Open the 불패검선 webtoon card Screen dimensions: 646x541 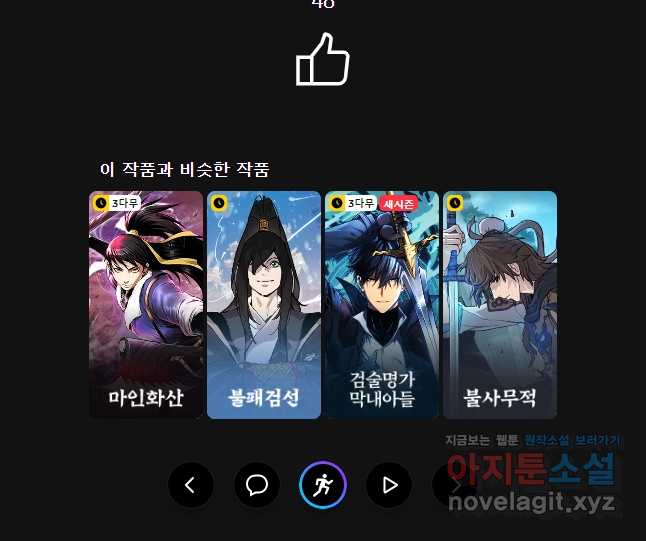pos(264,305)
